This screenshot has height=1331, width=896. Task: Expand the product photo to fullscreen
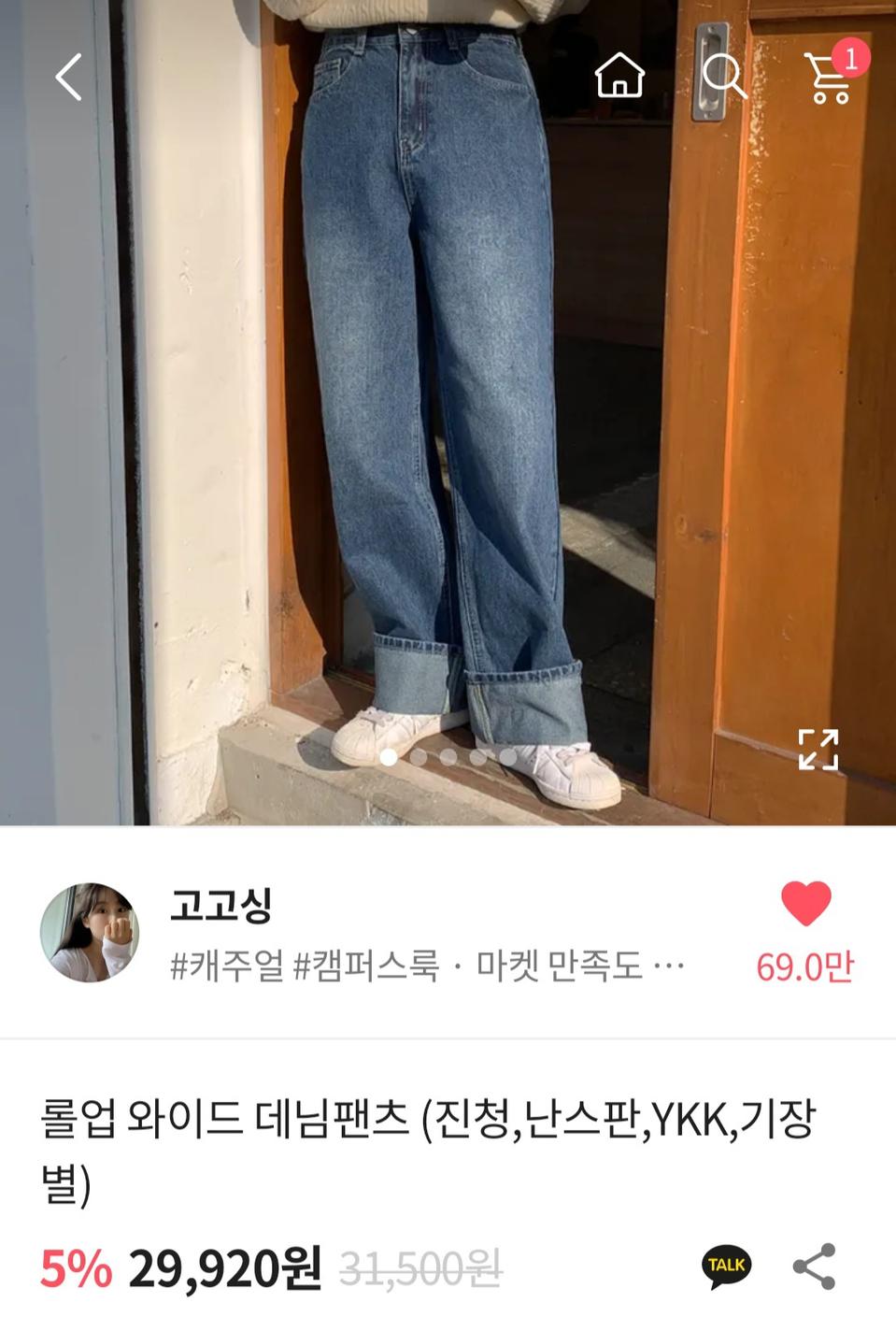(819, 748)
